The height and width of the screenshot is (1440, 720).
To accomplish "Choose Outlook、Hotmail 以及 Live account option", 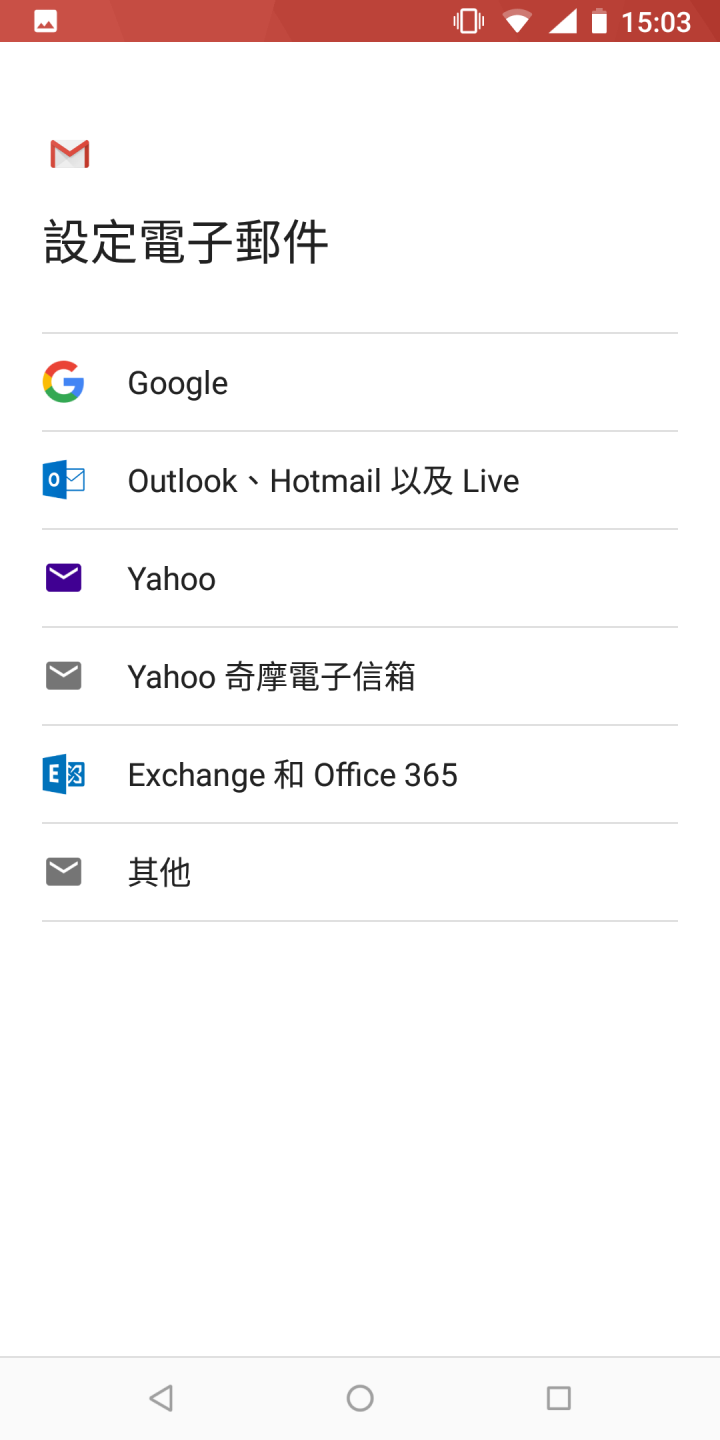I will click(x=360, y=481).
